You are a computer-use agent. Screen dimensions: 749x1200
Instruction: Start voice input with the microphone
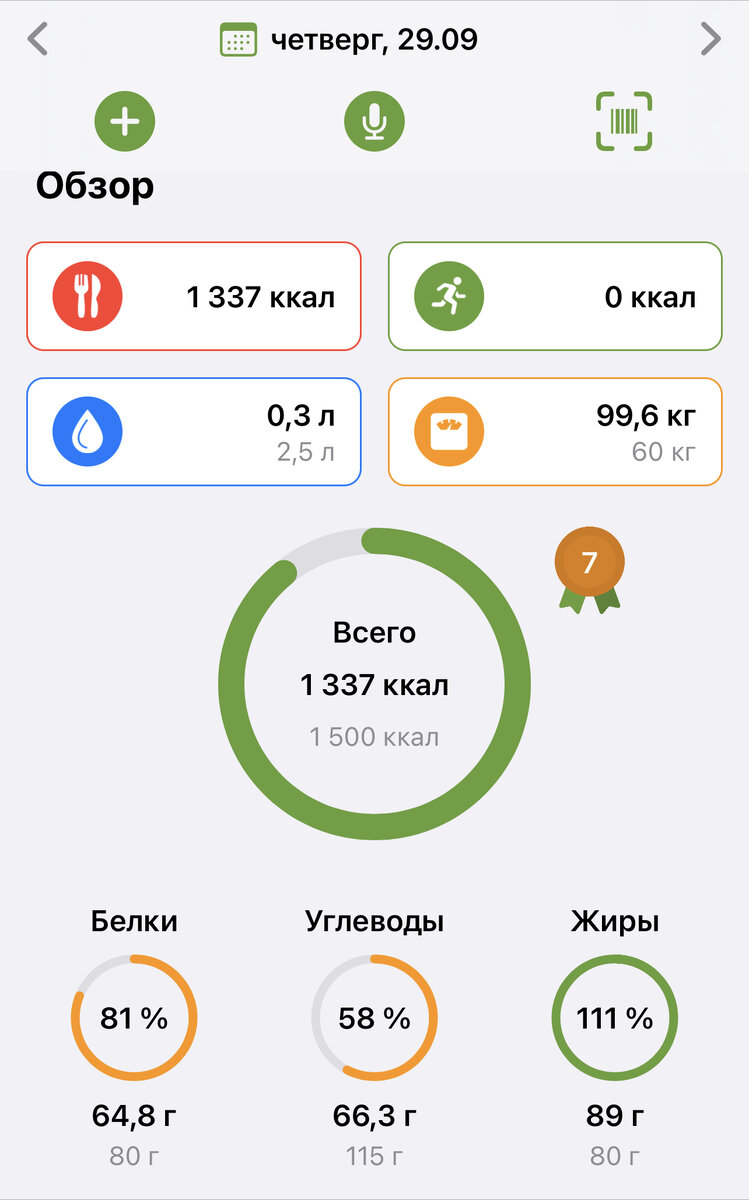tap(374, 122)
